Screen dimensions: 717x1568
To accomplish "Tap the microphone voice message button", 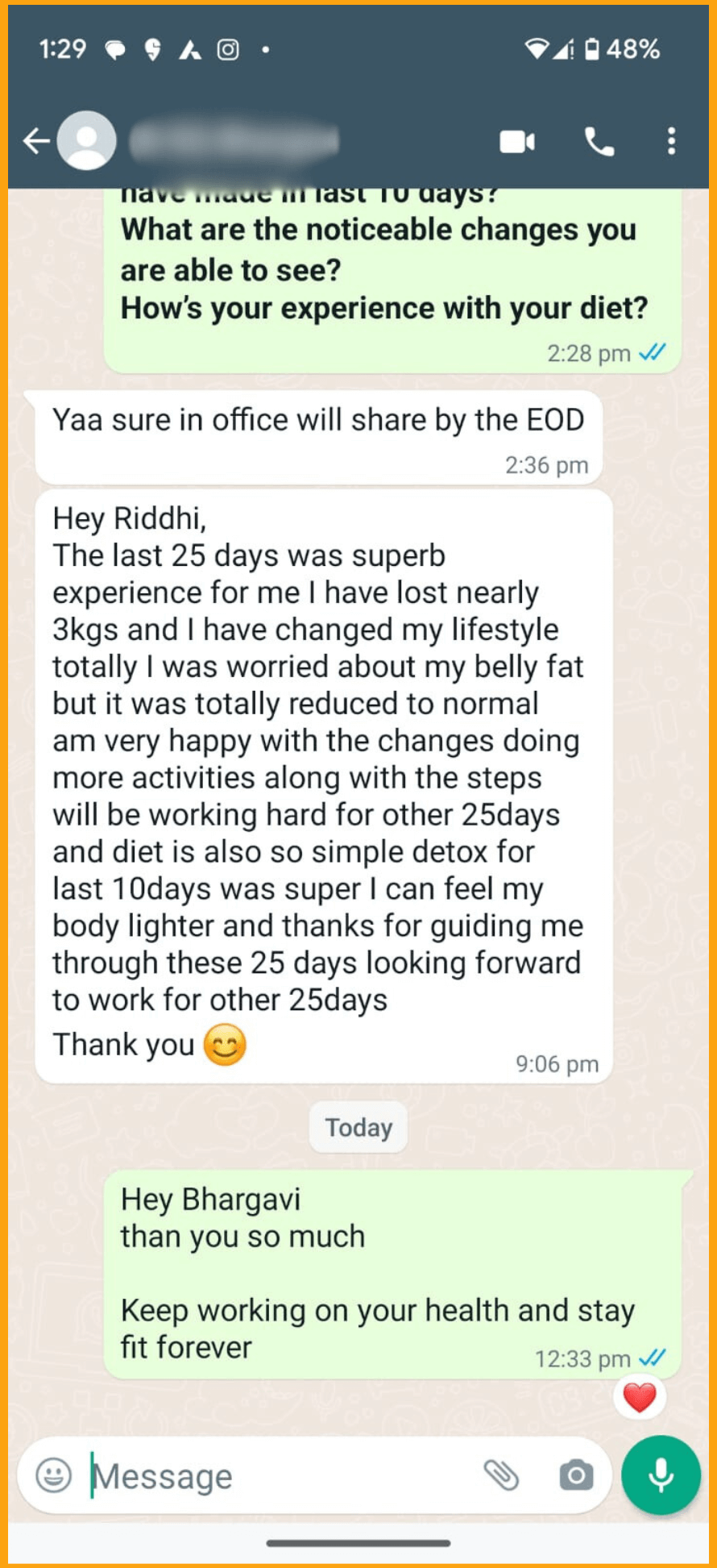I will (x=661, y=1475).
